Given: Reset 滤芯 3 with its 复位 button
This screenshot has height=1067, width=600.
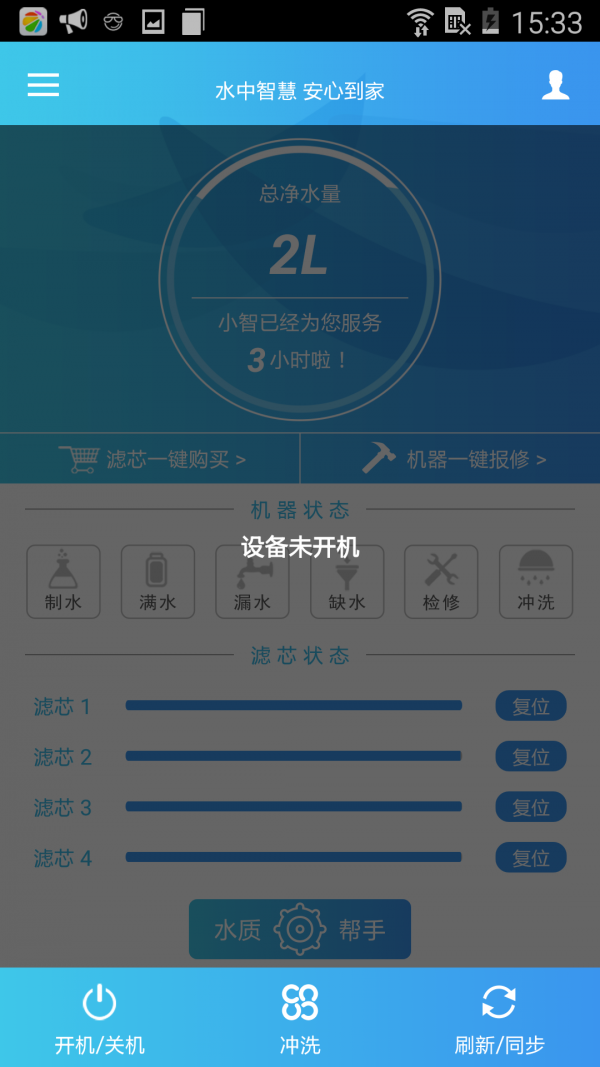Looking at the screenshot, I should pos(531,807).
